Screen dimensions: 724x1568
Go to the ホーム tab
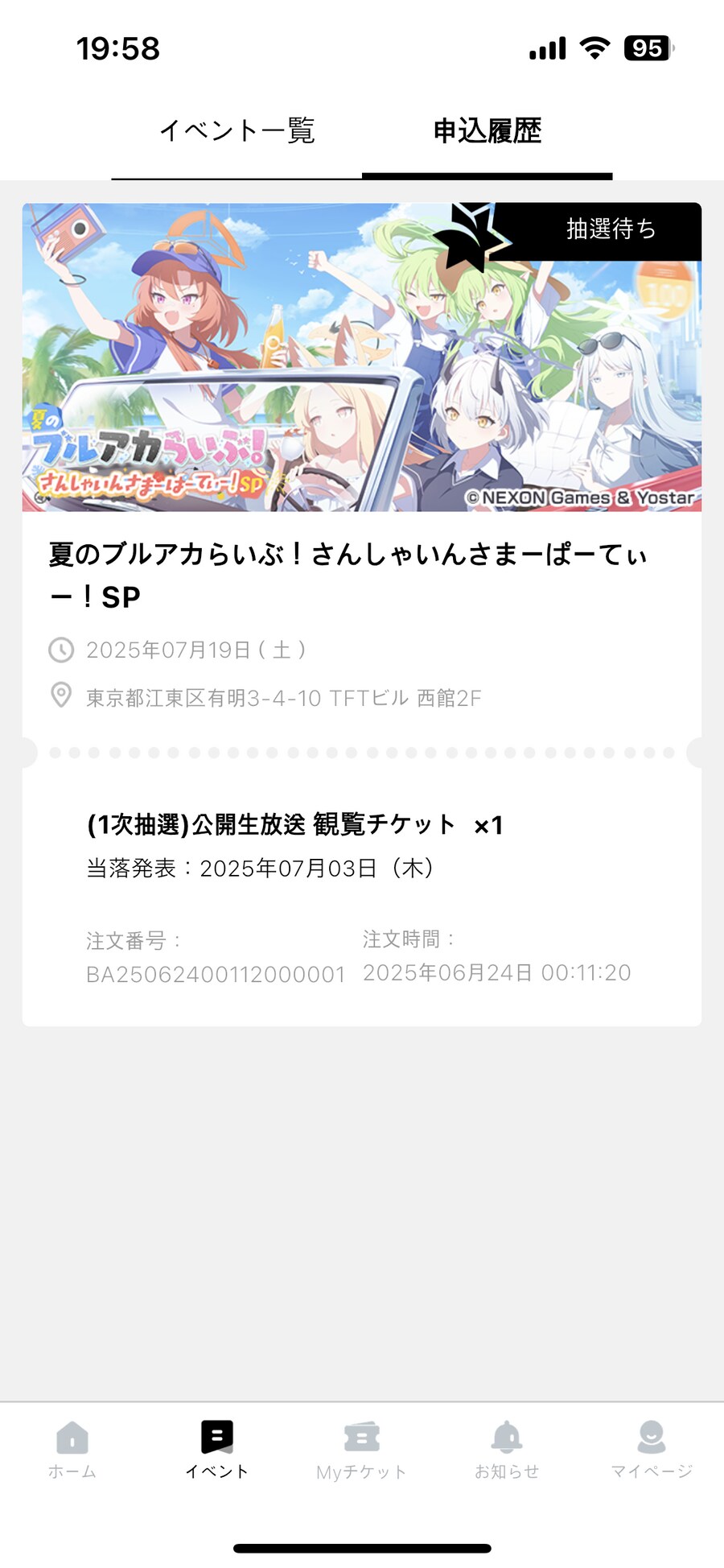(x=72, y=1450)
